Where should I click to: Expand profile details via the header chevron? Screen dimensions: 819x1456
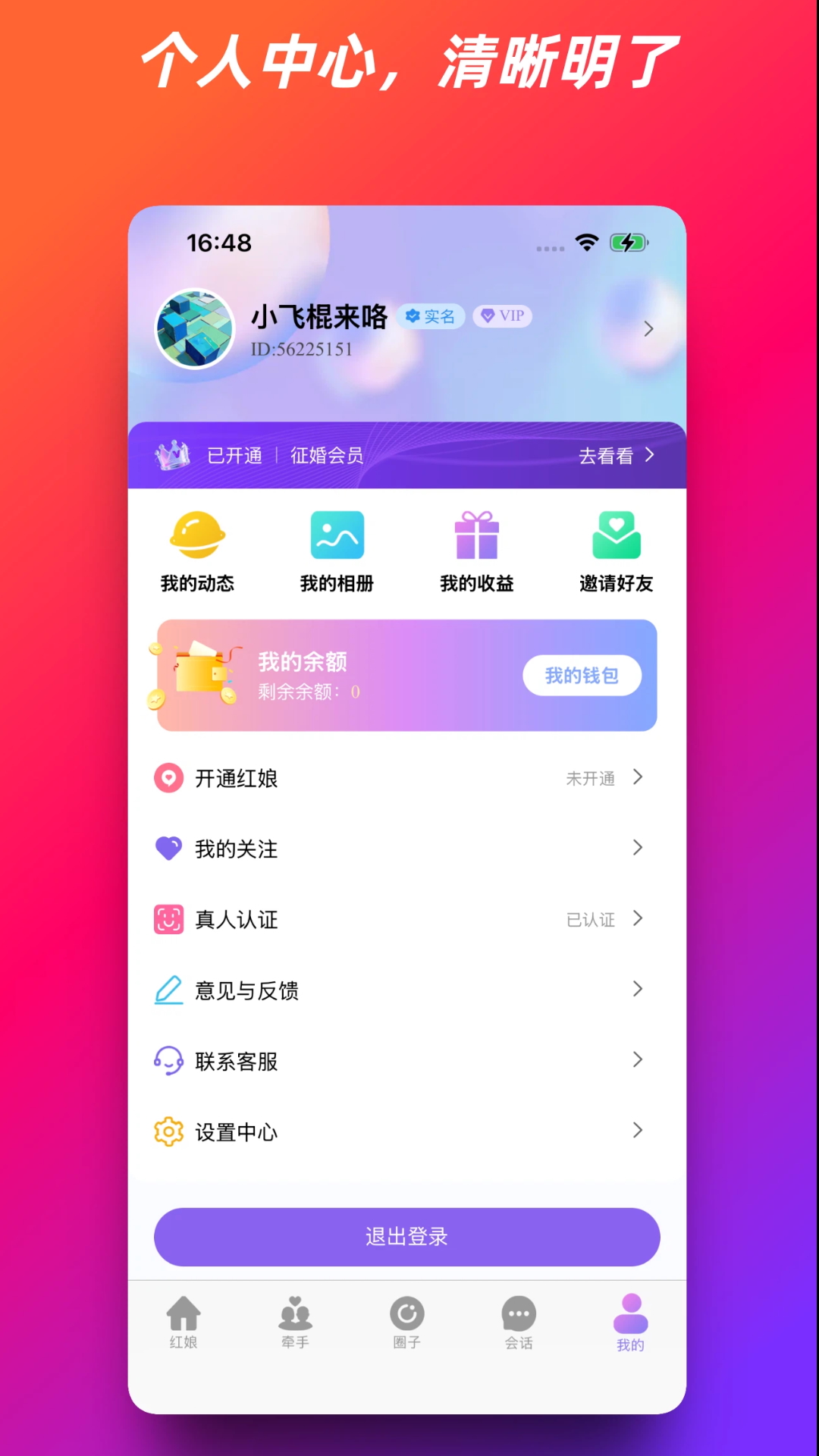click(x=648, y=328)
